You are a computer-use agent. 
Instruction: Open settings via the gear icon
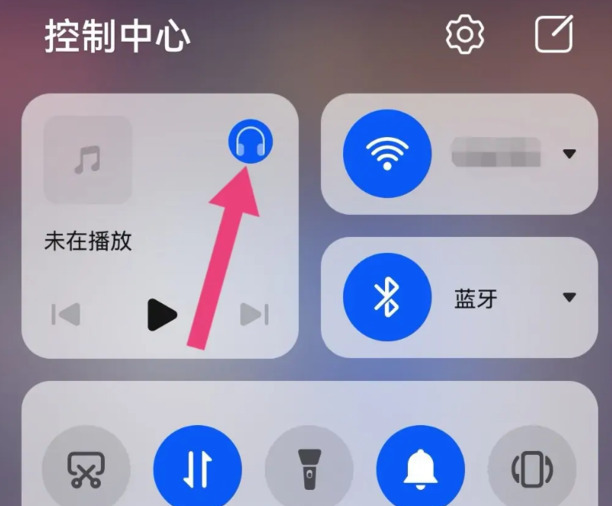pyautogui.click(x=465, y=36)
